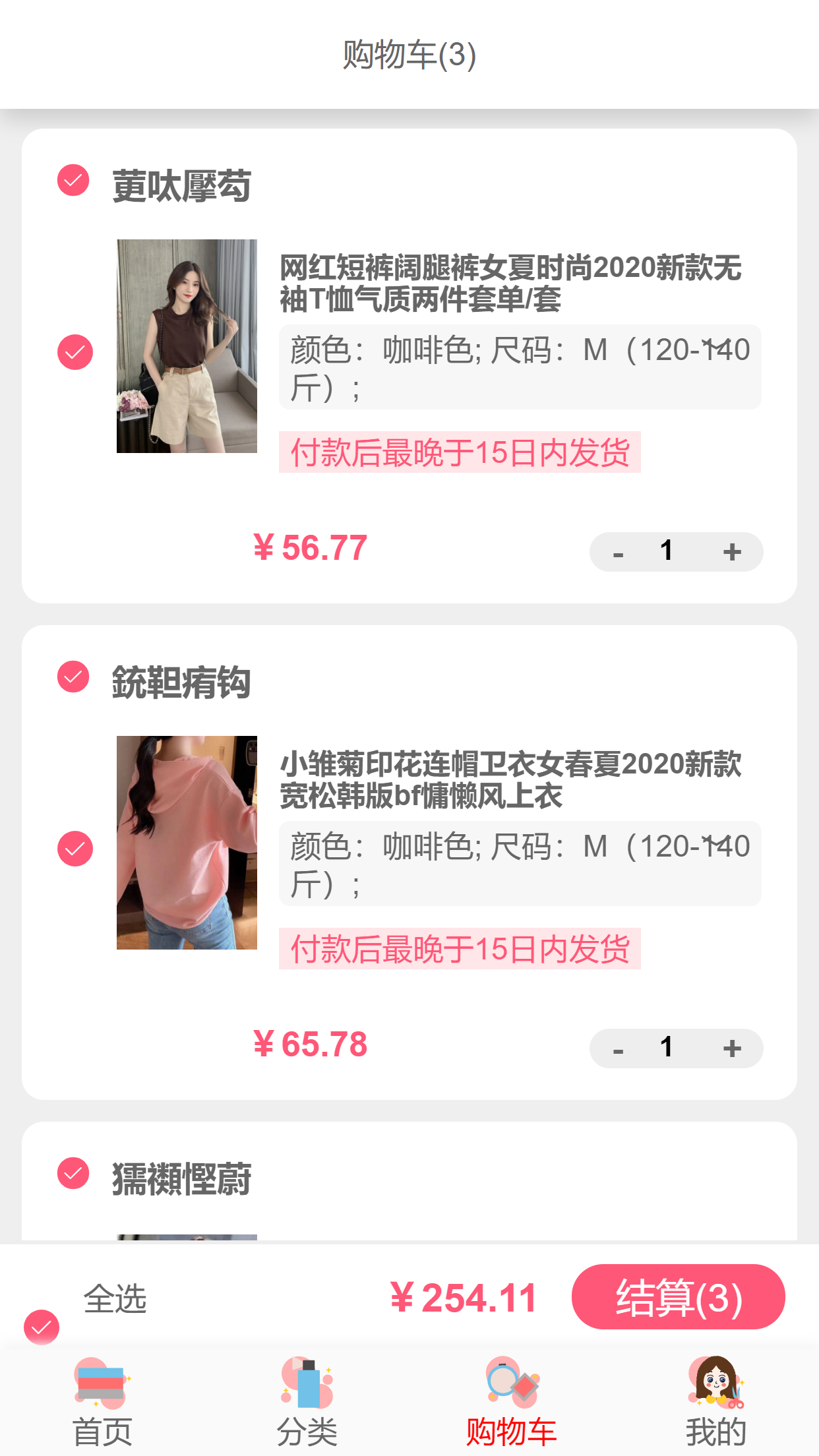Open the 小雏菊印花连帽卫衣 product image
Image resolution: width=819 pixels, height=1456 pixels.
click(x=187, y=843)
